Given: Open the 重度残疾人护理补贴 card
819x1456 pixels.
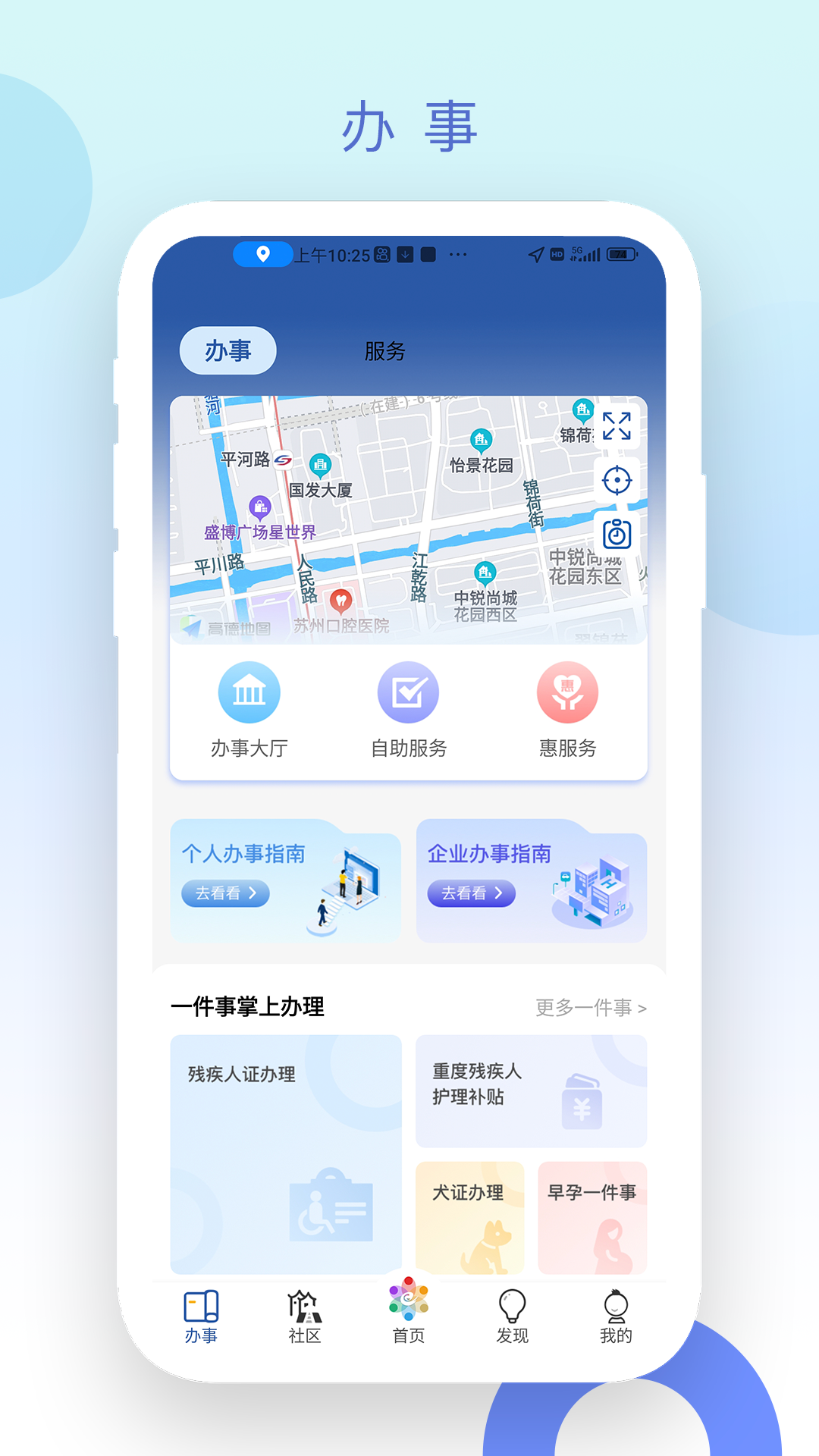Looking at the screenshot, I should pos(531,1092).
